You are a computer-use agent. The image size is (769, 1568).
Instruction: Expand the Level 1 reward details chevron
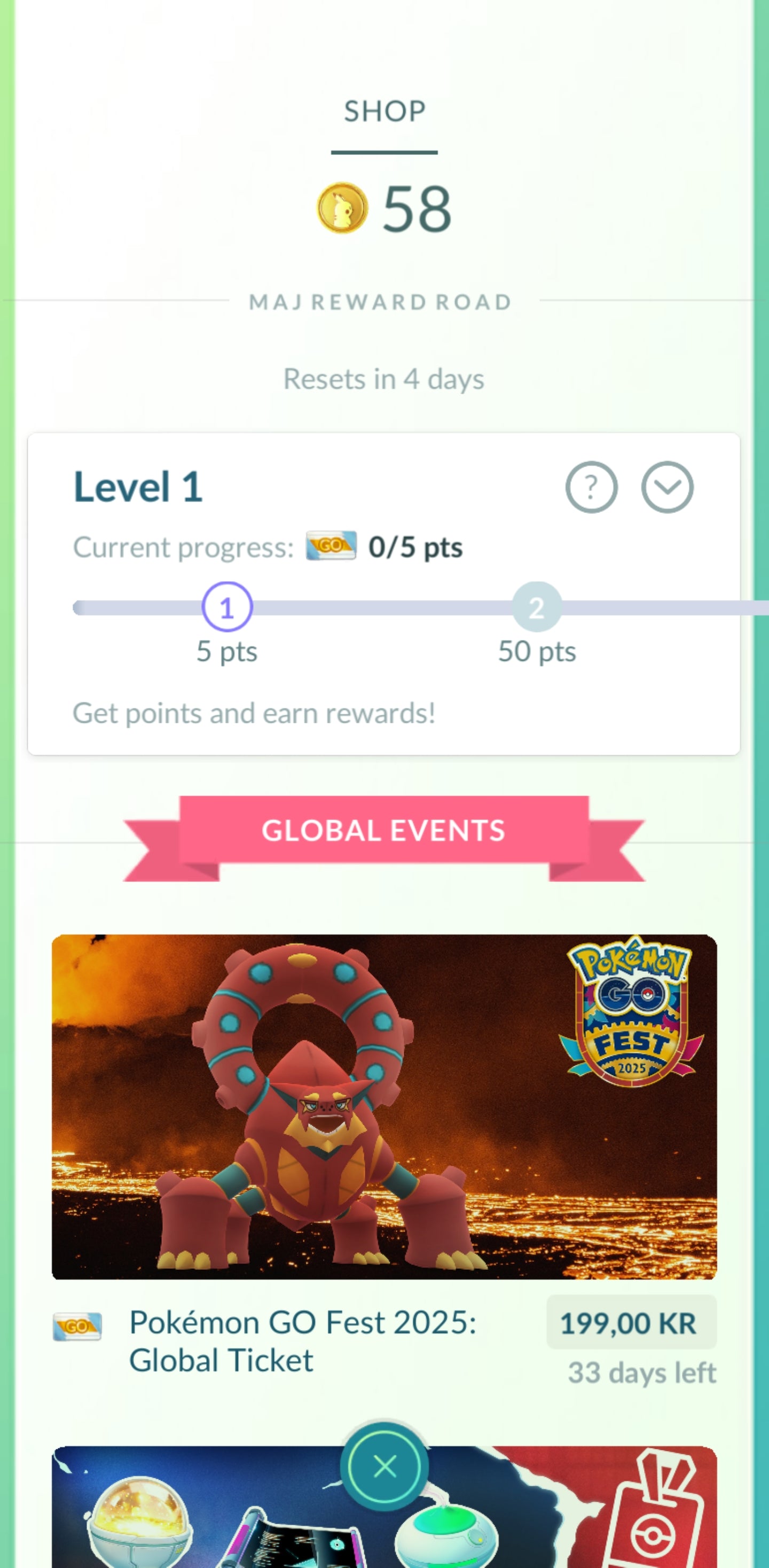[x=667, y=487]
